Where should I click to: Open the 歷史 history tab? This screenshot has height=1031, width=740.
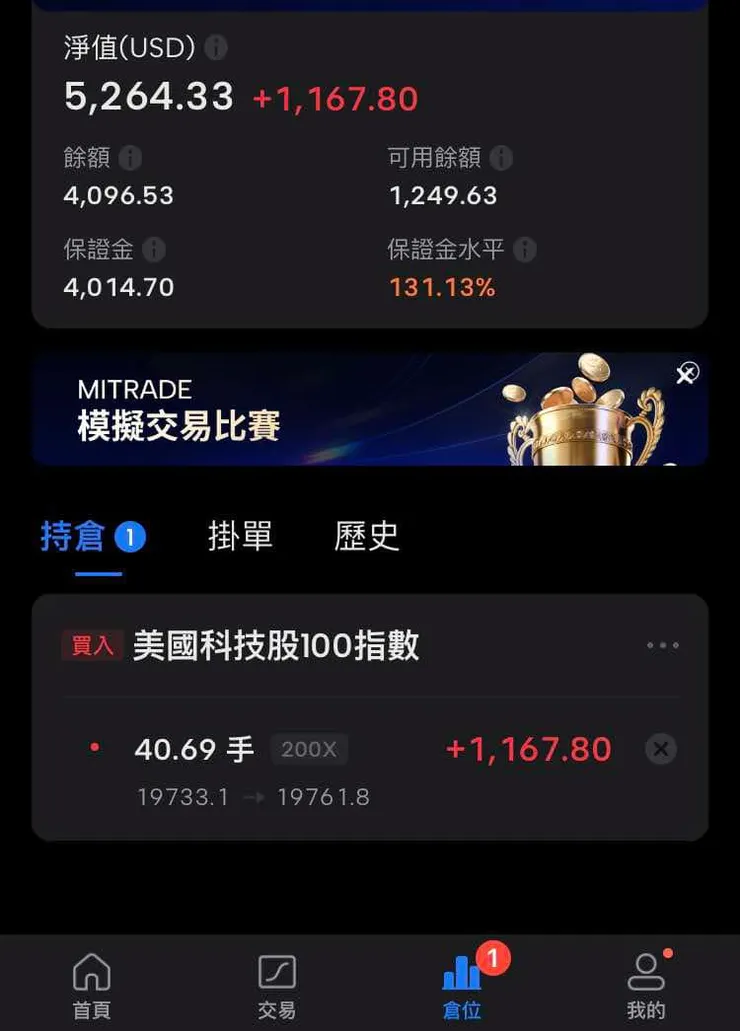point(366,537)
